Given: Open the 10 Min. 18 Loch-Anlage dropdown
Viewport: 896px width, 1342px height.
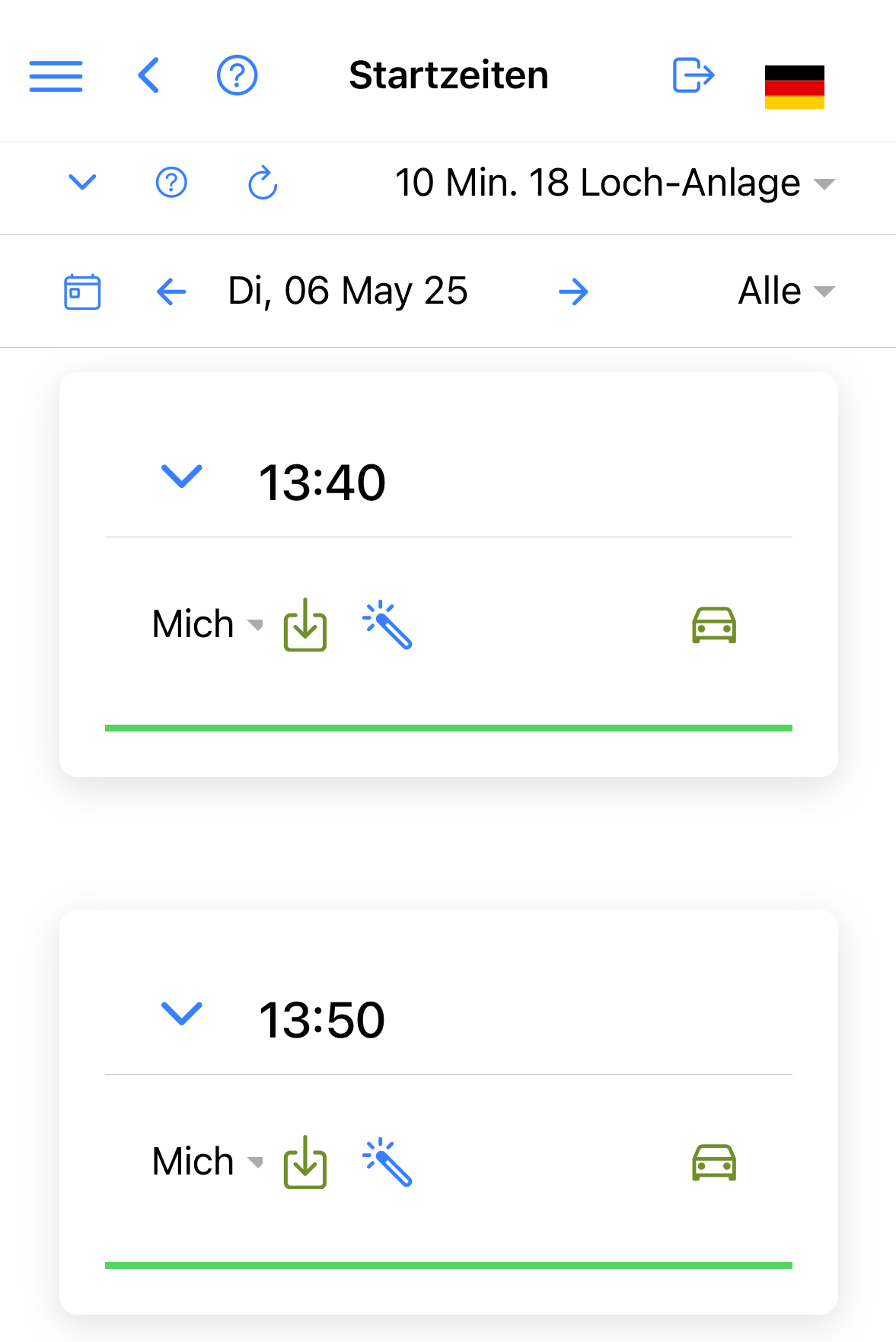Looking at the screenshot, I should (x=614, y=183).
